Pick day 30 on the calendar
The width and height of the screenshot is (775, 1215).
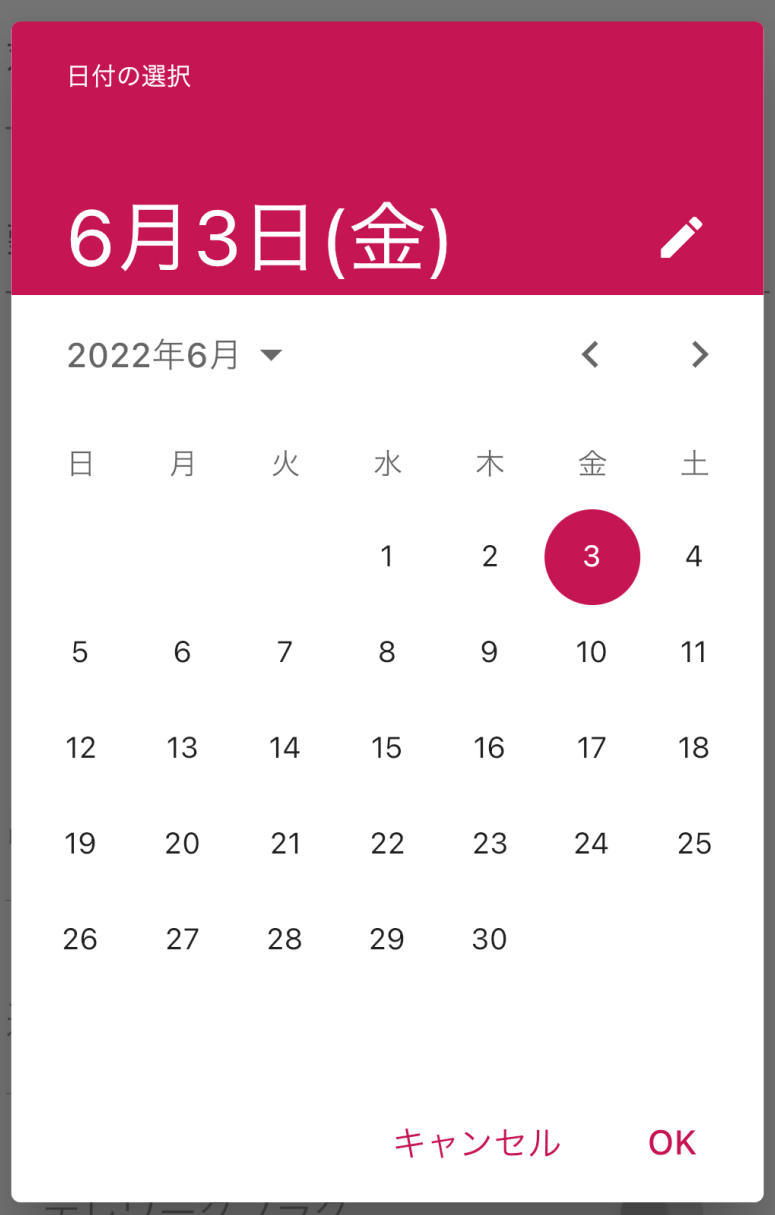coord(489,939)
